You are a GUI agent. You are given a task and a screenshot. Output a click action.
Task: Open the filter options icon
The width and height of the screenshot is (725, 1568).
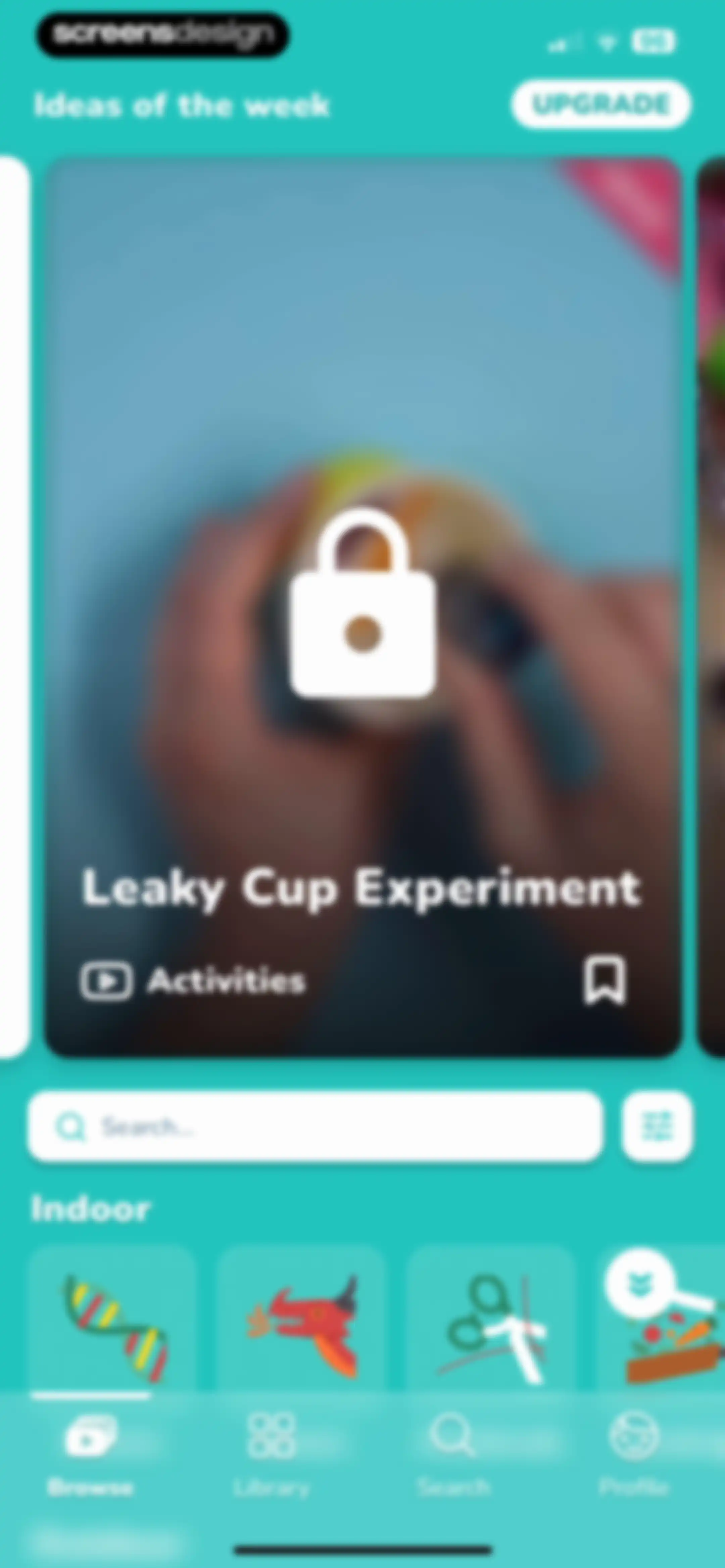point(657,1127)
